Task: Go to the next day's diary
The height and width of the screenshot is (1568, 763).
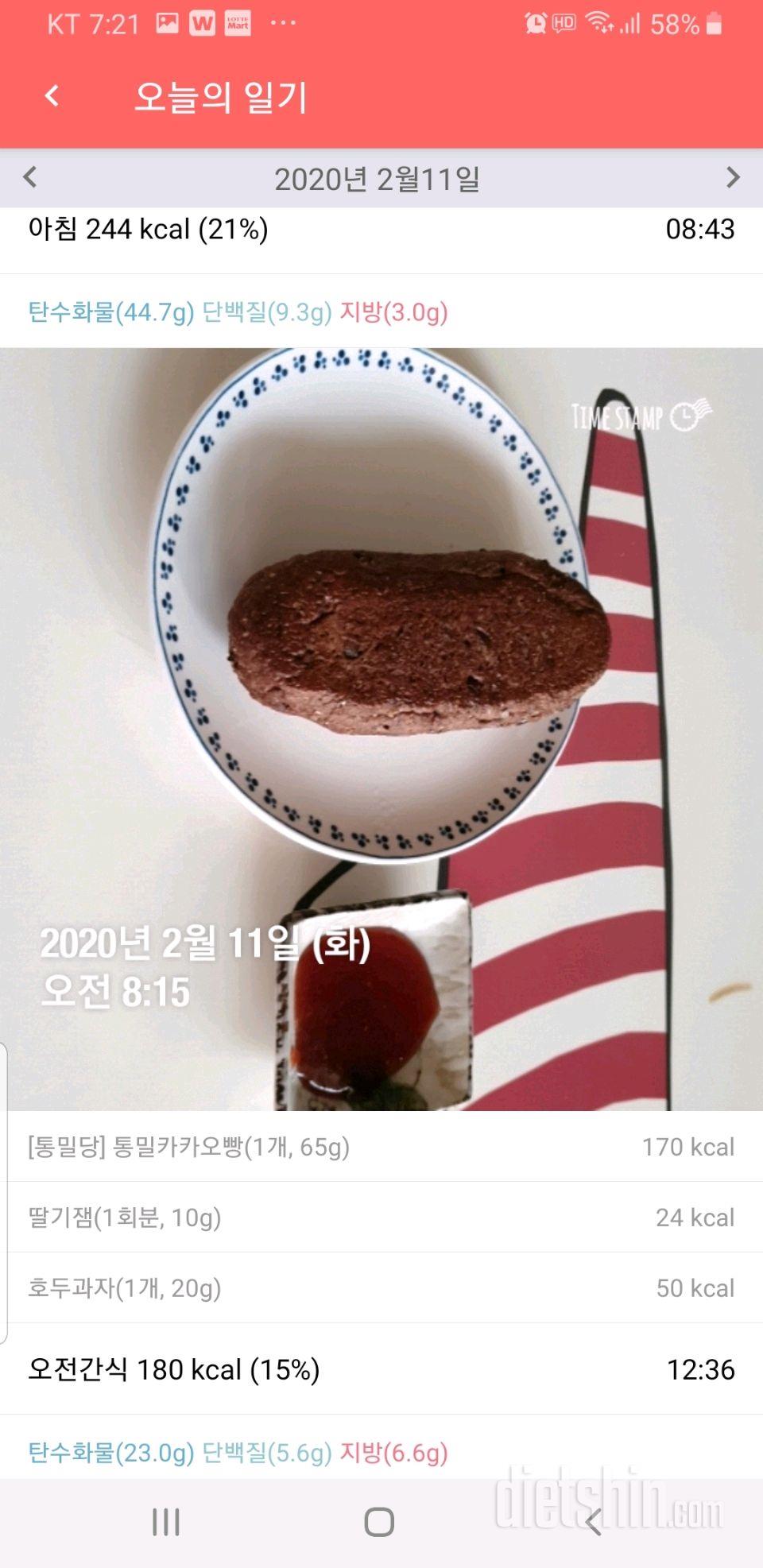Action: [x=732, y=177]
